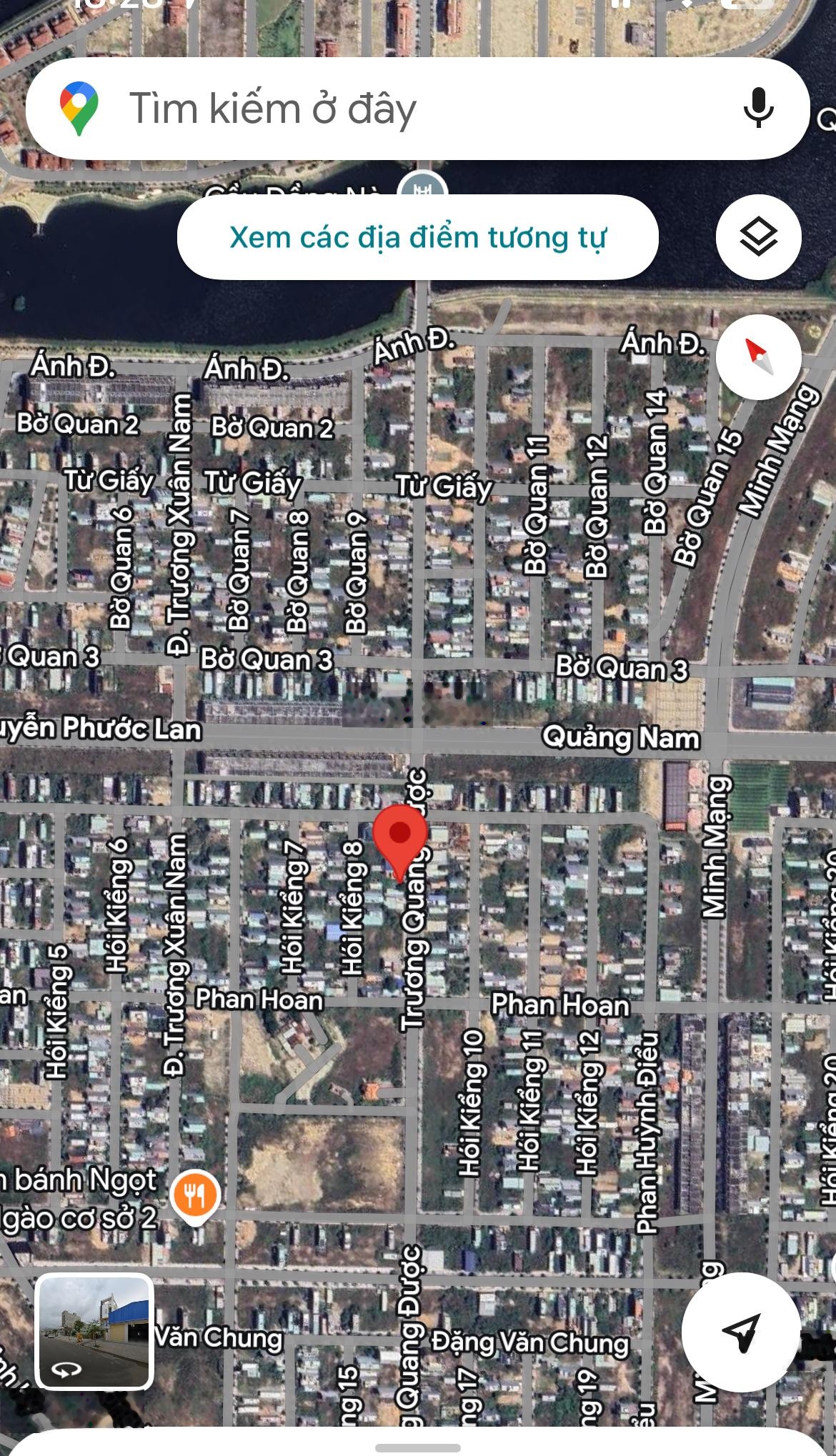Tap the compass to reset north

[758, 356]
